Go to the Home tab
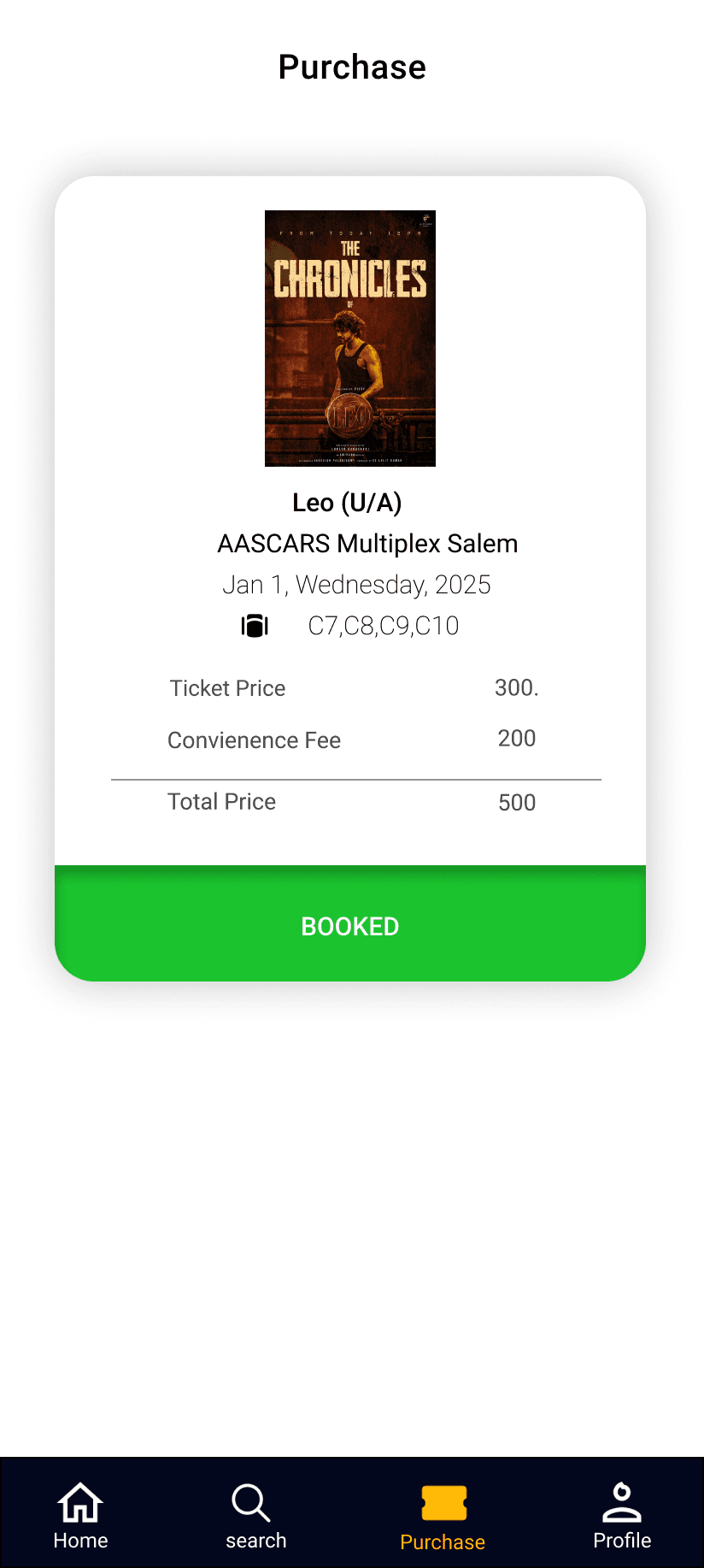The width and height of the screenshot is (704, 1568). 80,1514
